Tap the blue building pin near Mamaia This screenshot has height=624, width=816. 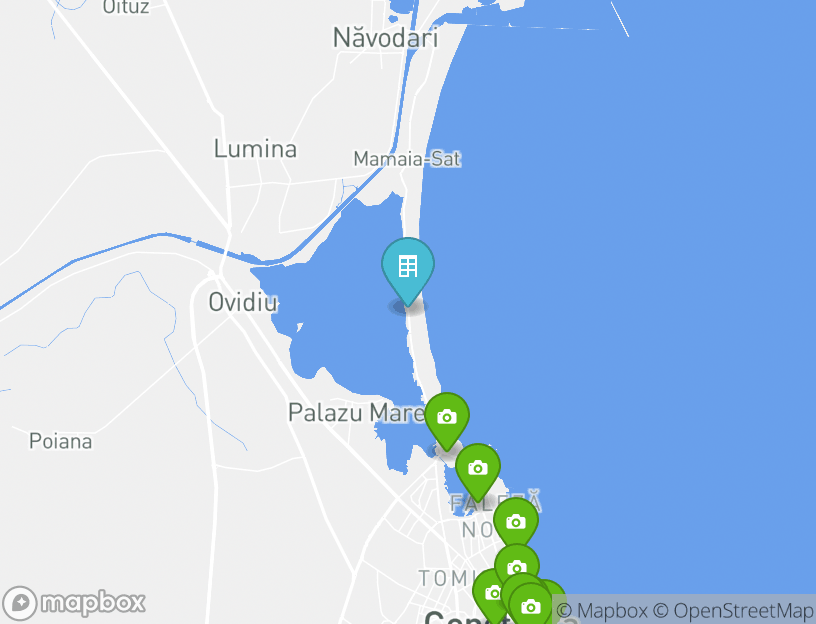pos(408,268)
